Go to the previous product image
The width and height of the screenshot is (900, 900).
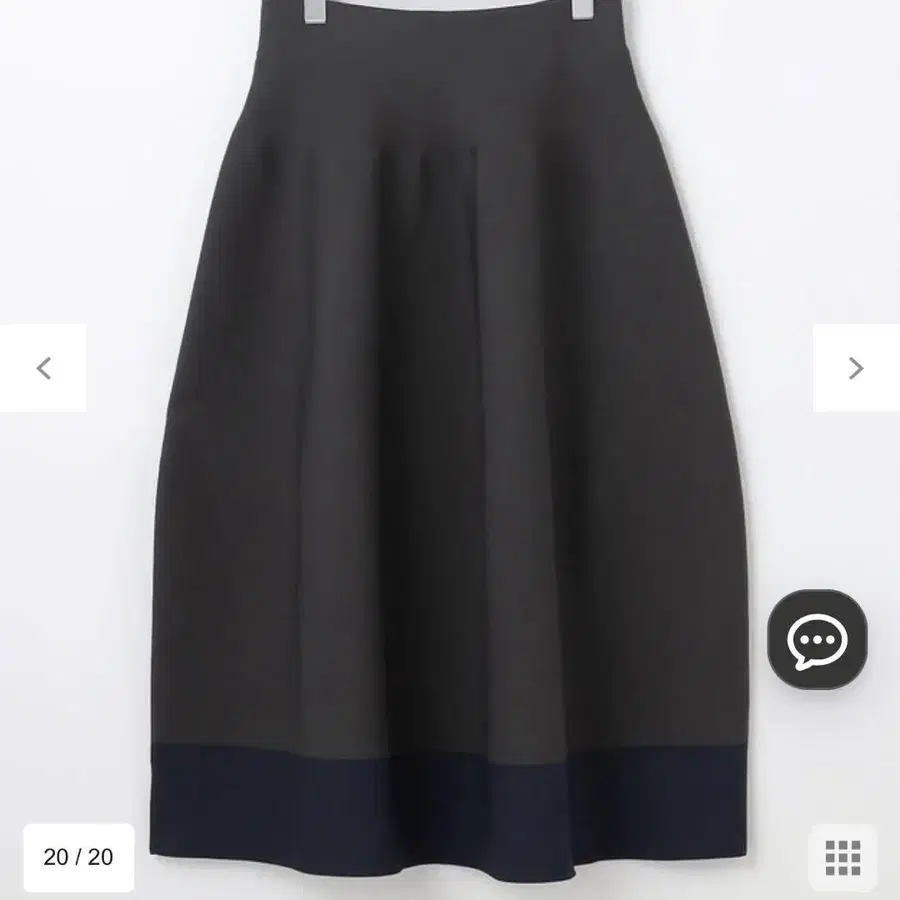point(43,368)
